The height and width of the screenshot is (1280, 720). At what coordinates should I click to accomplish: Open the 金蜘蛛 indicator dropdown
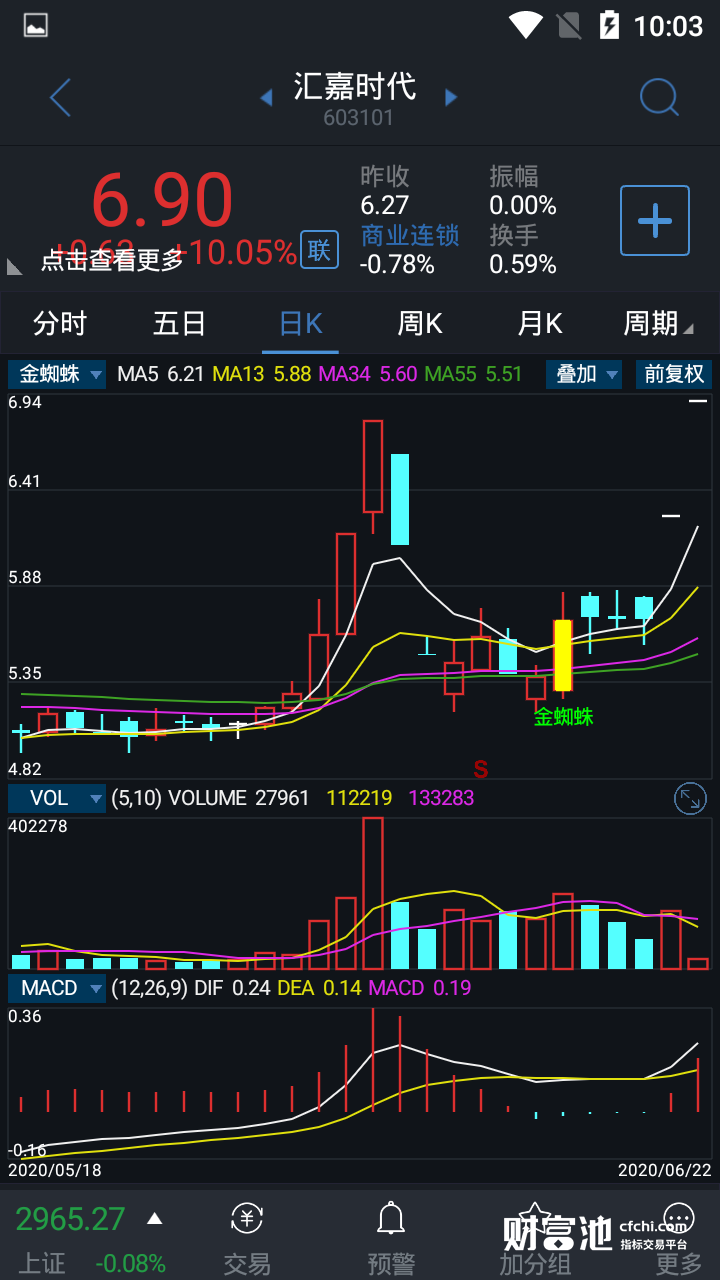coord(57,375)
